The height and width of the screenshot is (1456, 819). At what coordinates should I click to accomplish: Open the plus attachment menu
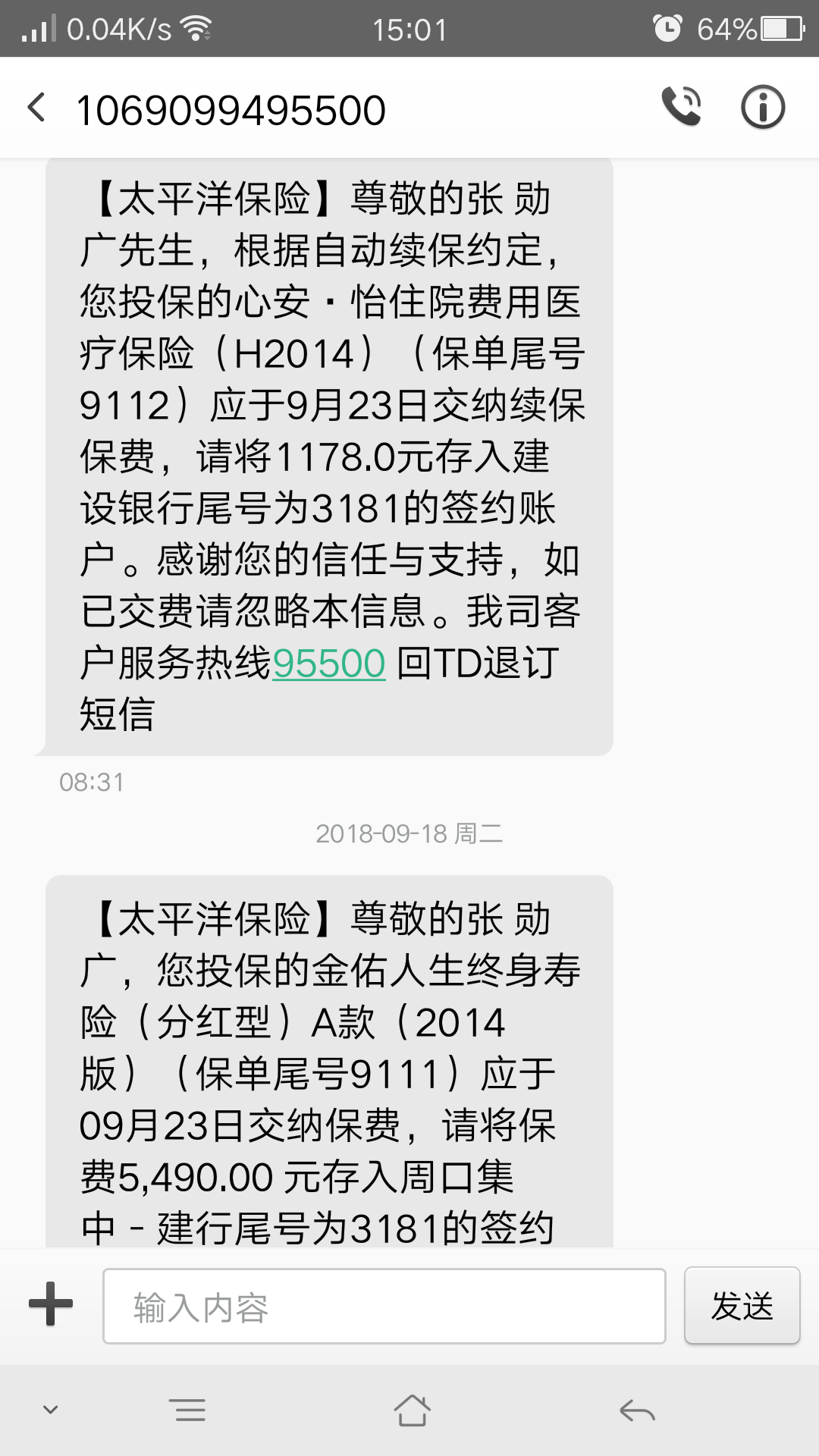click(51, 1304)
